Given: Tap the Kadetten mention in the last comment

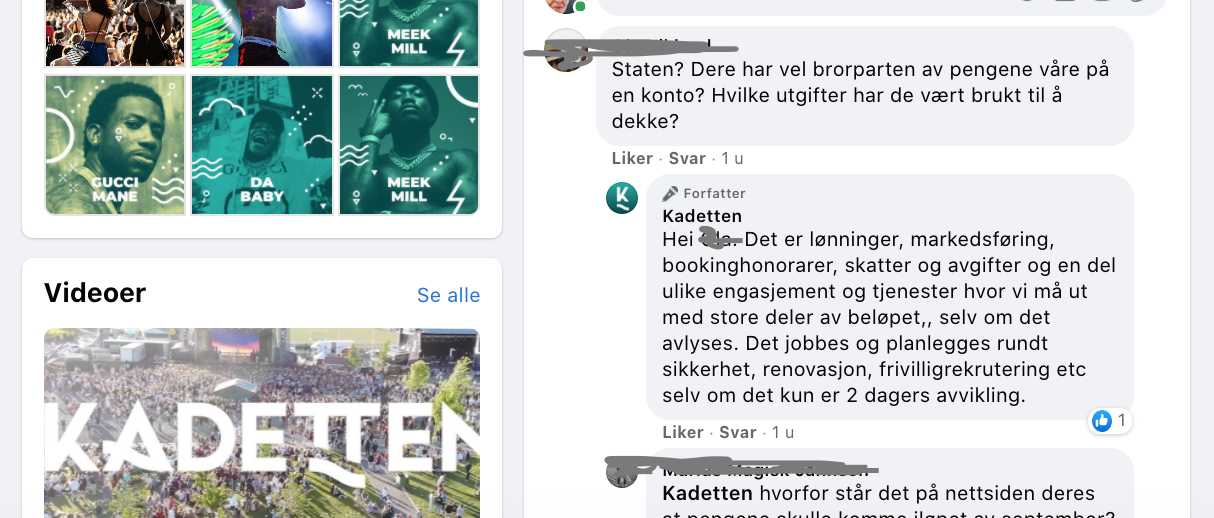Looking at the screenshot, I should [x=707, y=493].
